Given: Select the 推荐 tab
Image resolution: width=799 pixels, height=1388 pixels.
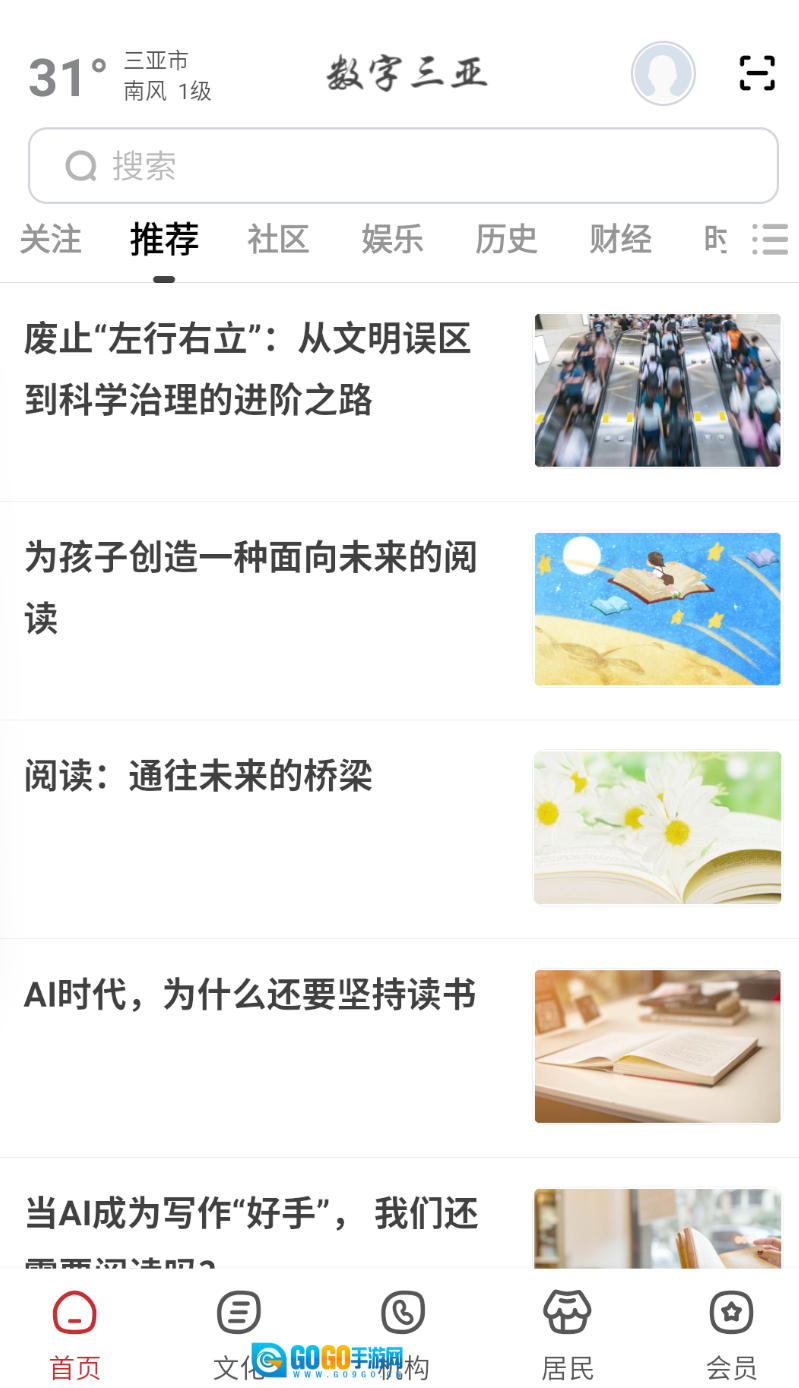Looking at the screenshot, I should 164,240.
